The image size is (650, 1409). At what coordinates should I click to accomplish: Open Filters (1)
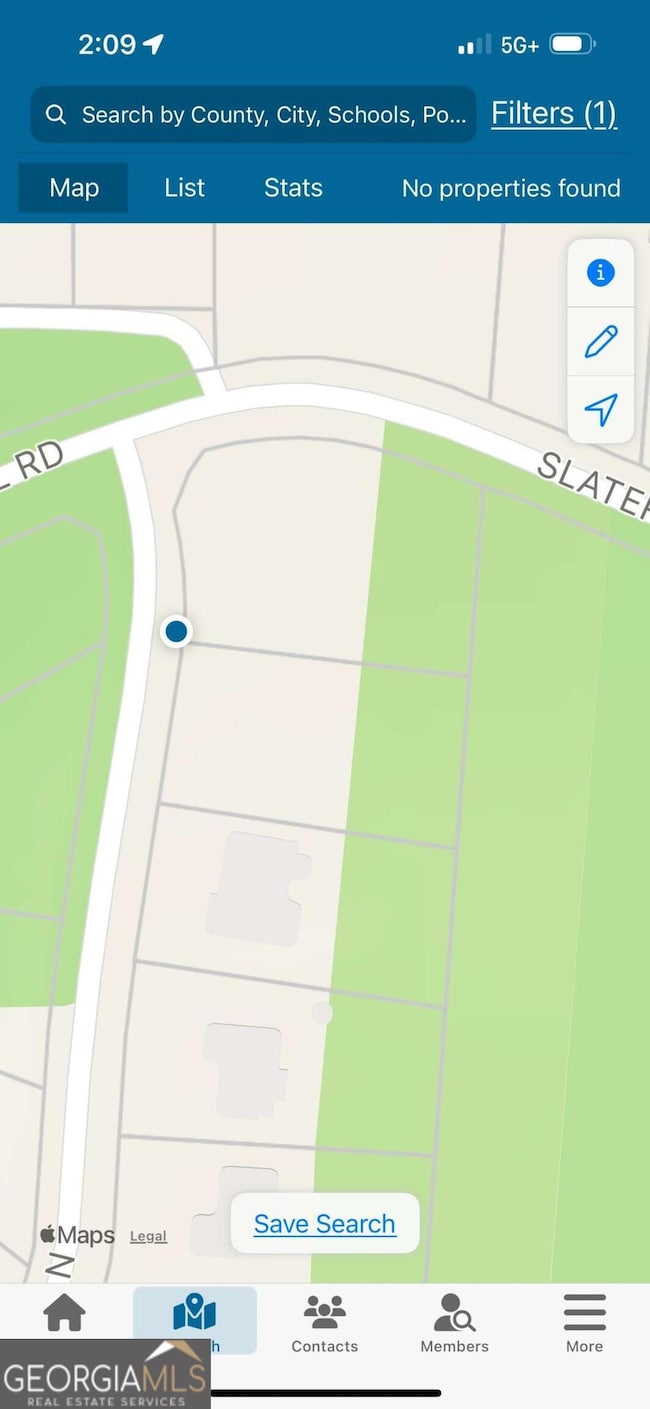(553, 113)
